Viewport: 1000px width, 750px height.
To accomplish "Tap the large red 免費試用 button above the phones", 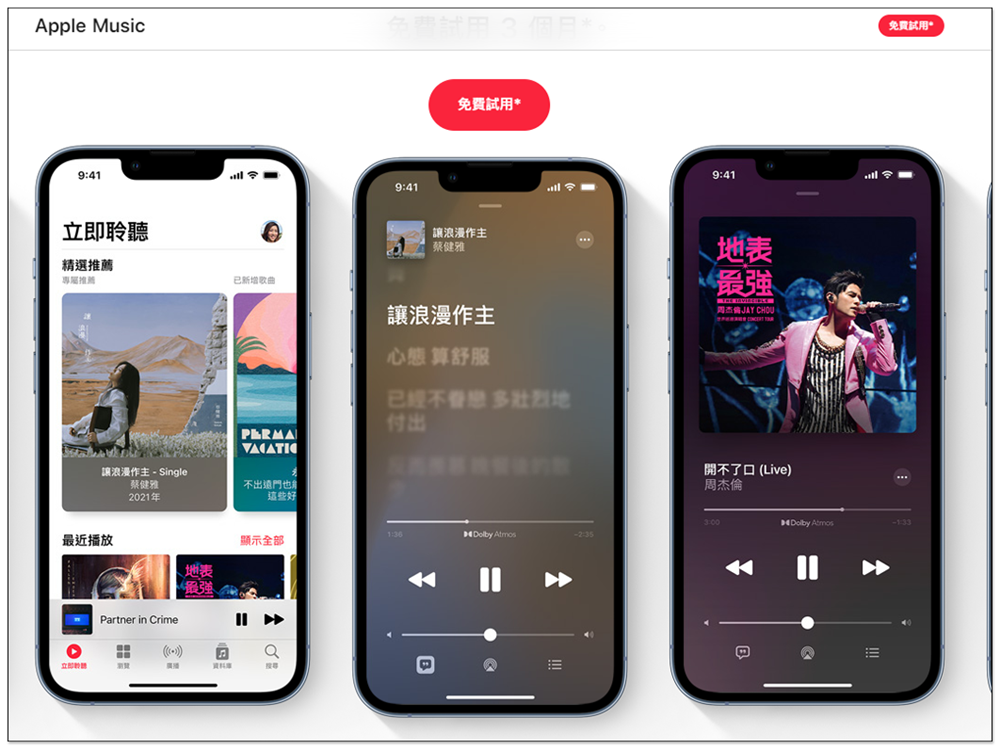I will click(489, 104).
